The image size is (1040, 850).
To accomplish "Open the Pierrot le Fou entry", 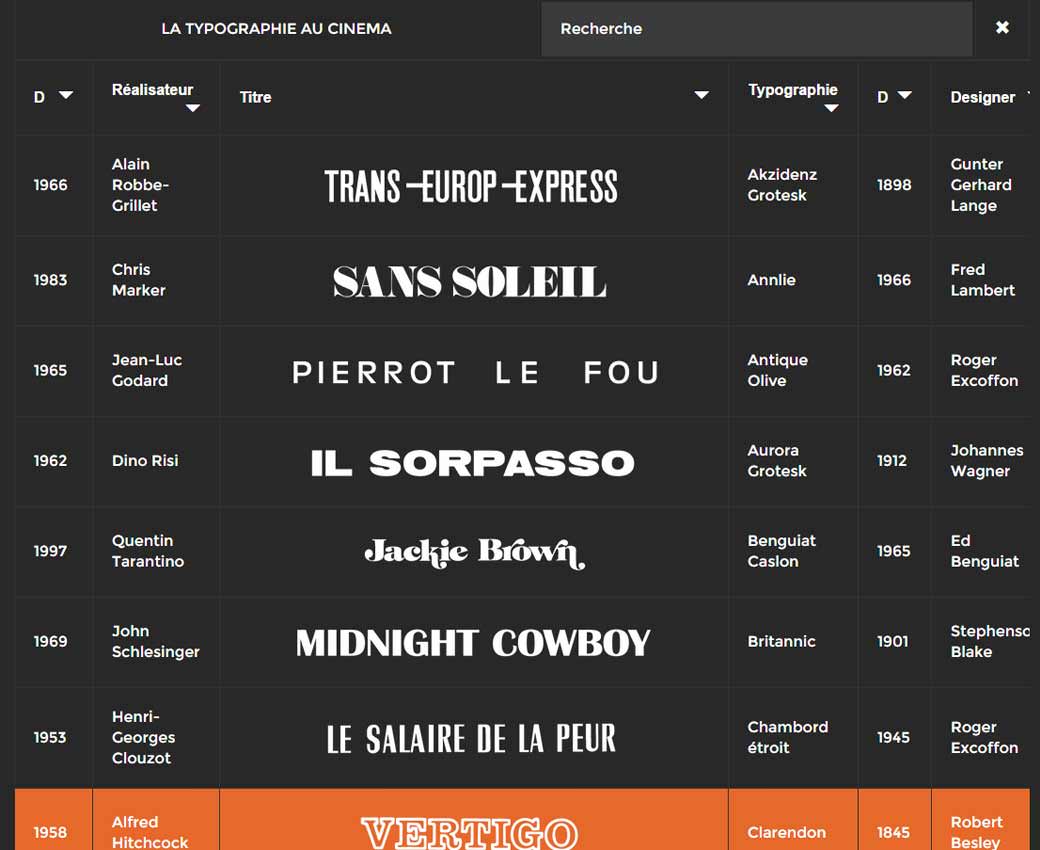I will click(x=475, y=372).
